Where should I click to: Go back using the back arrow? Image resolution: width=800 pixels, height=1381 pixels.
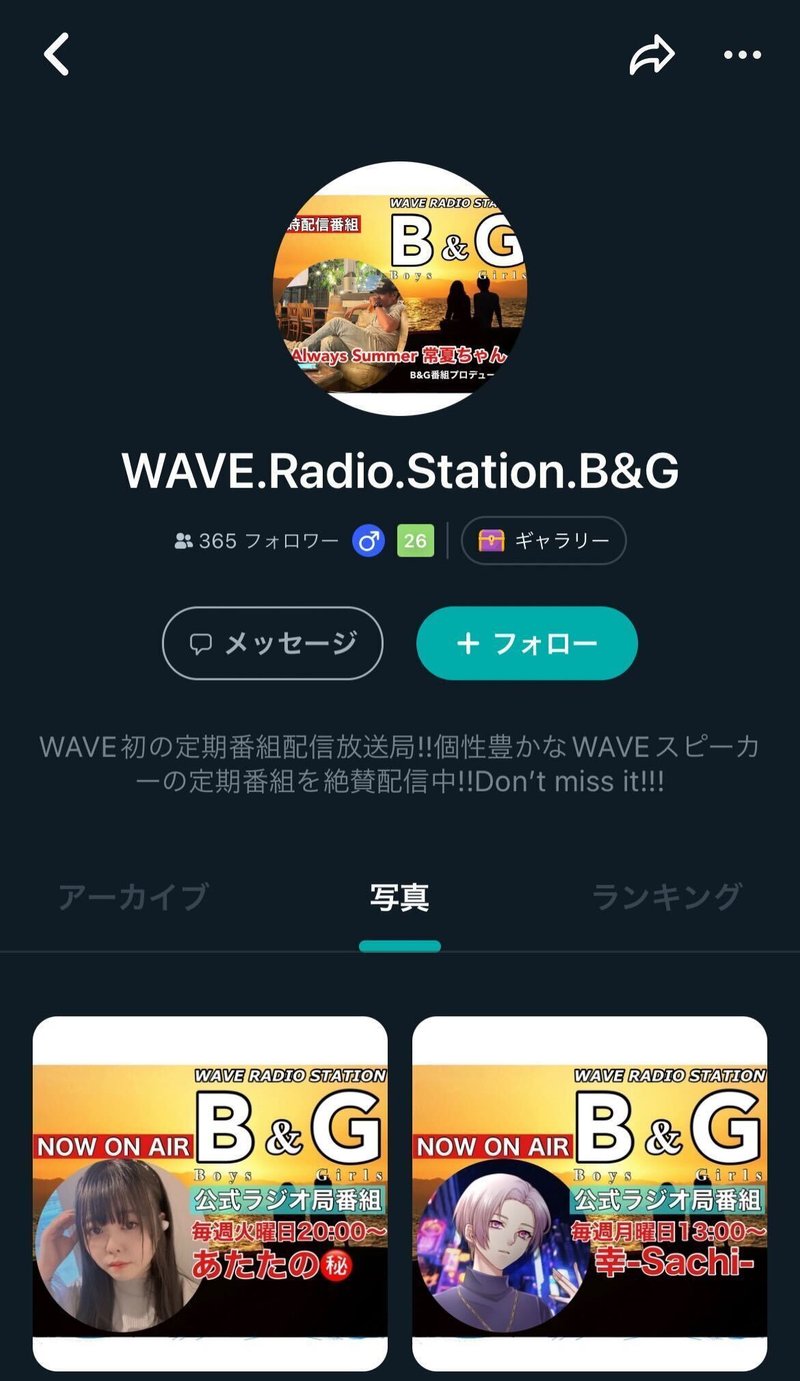[x=56, y=57]
